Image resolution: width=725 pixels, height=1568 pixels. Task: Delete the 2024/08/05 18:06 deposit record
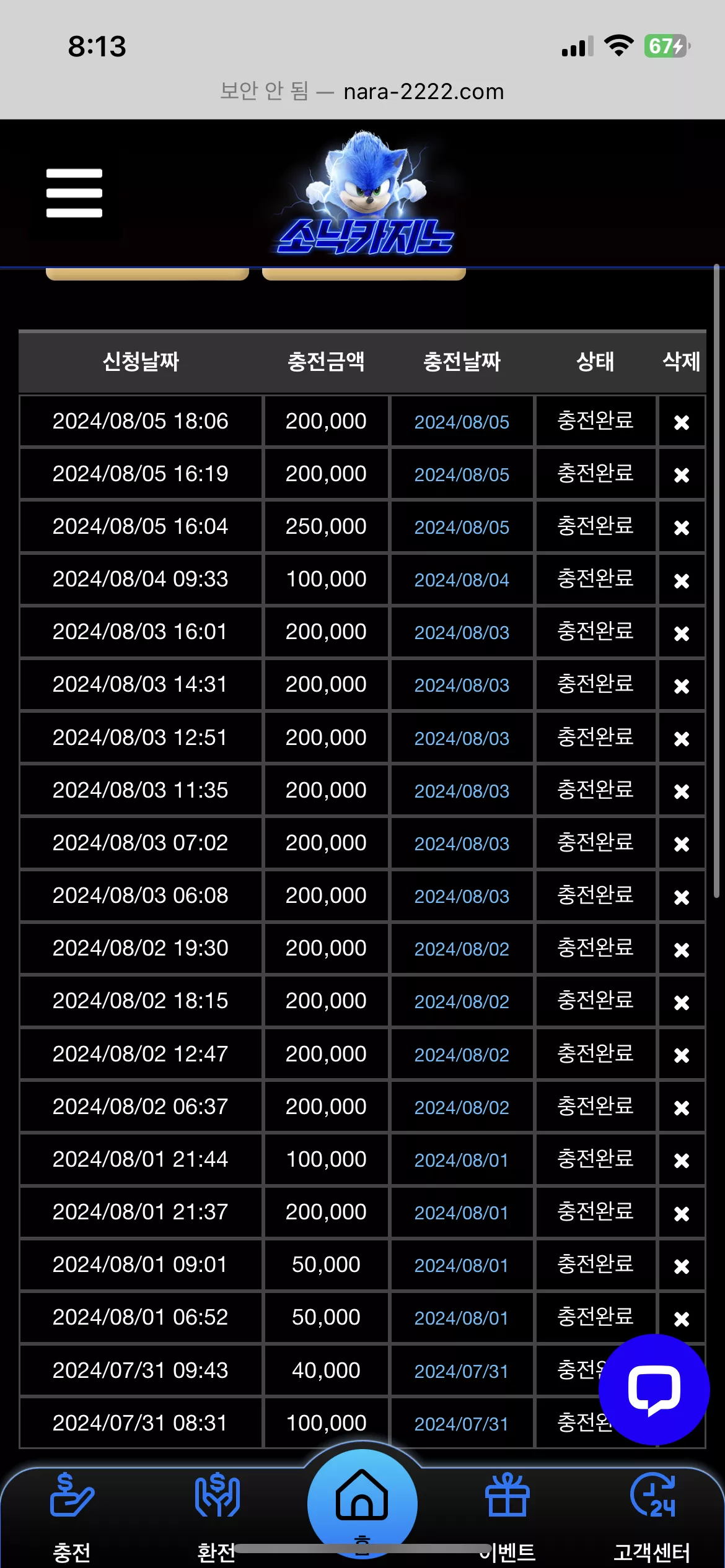[682, 422]
